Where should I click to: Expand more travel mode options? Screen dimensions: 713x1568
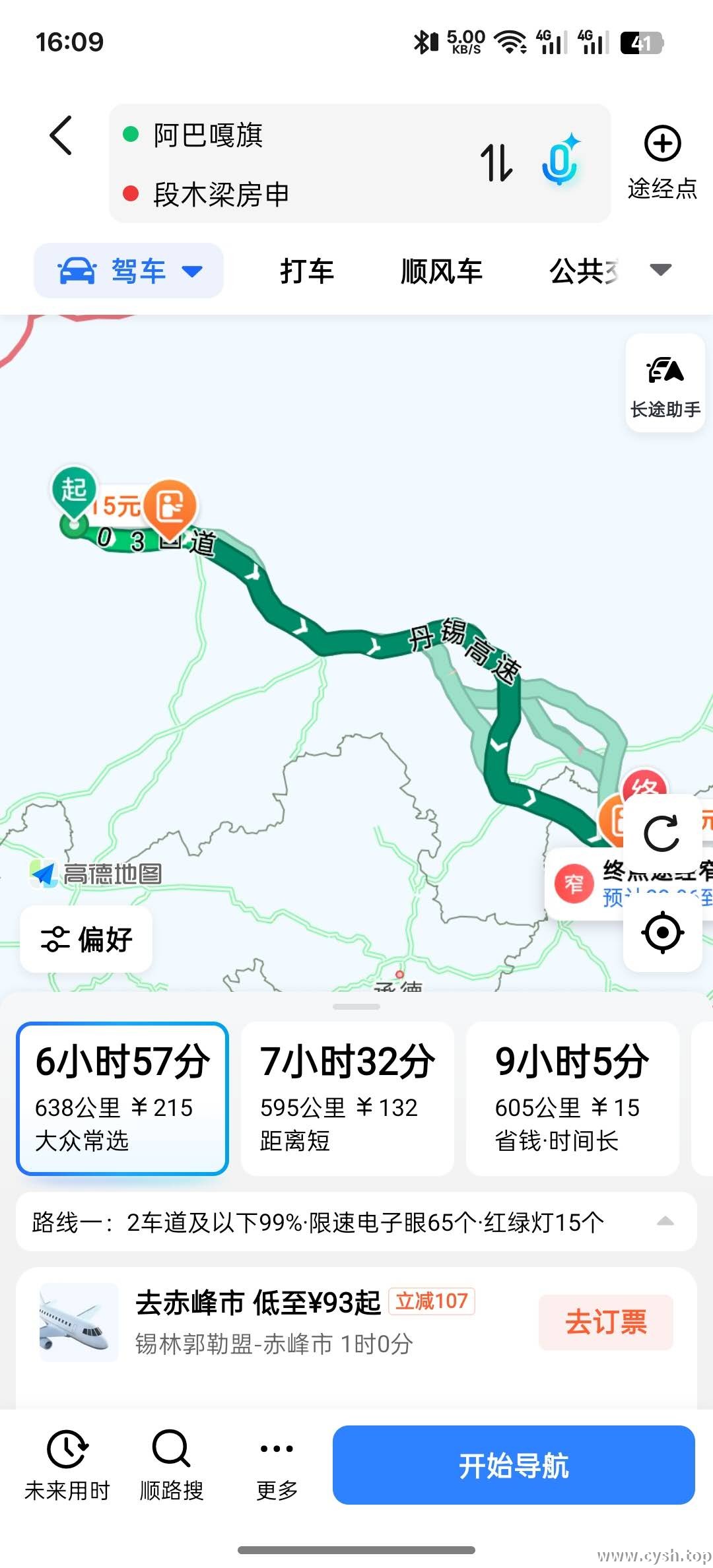click(660, 269)
